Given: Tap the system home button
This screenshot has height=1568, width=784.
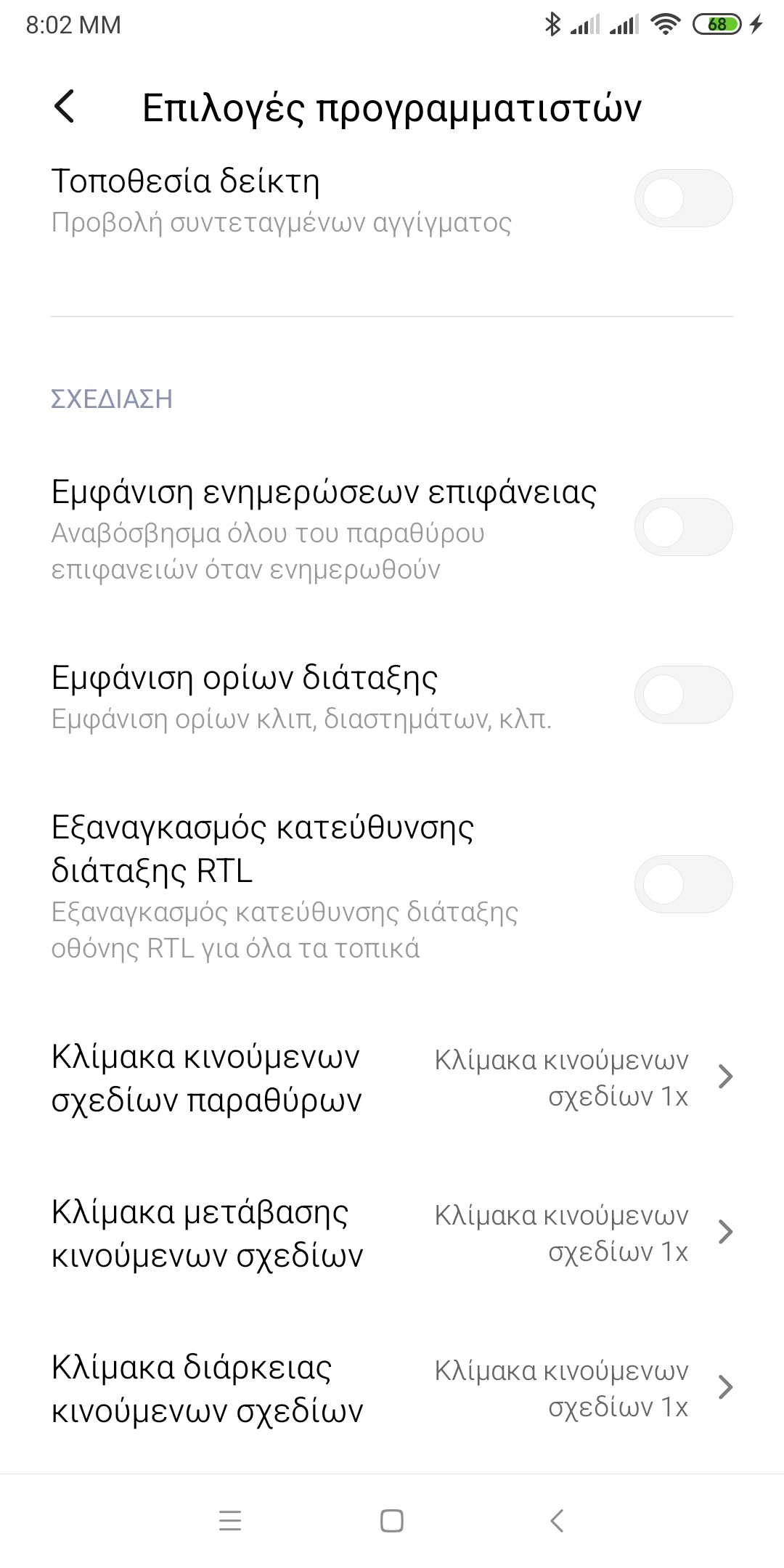Looking at the screenshot, I should (392, 1521).
